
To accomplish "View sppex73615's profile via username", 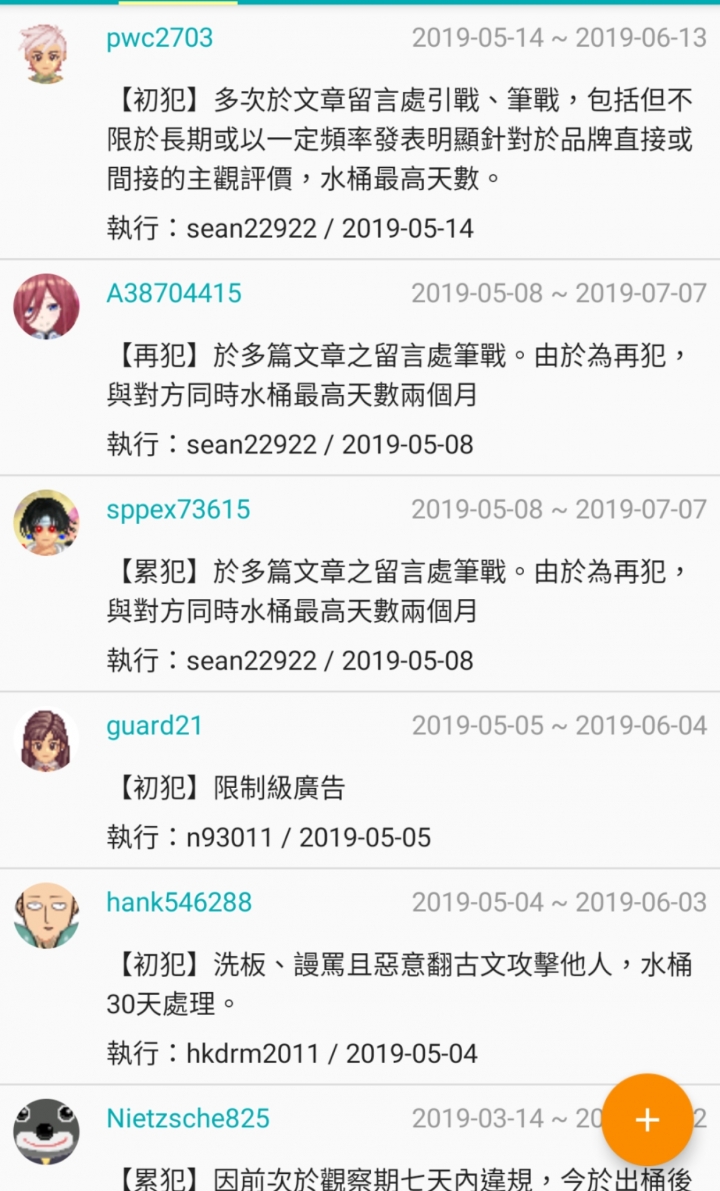I will pos(178,510).
